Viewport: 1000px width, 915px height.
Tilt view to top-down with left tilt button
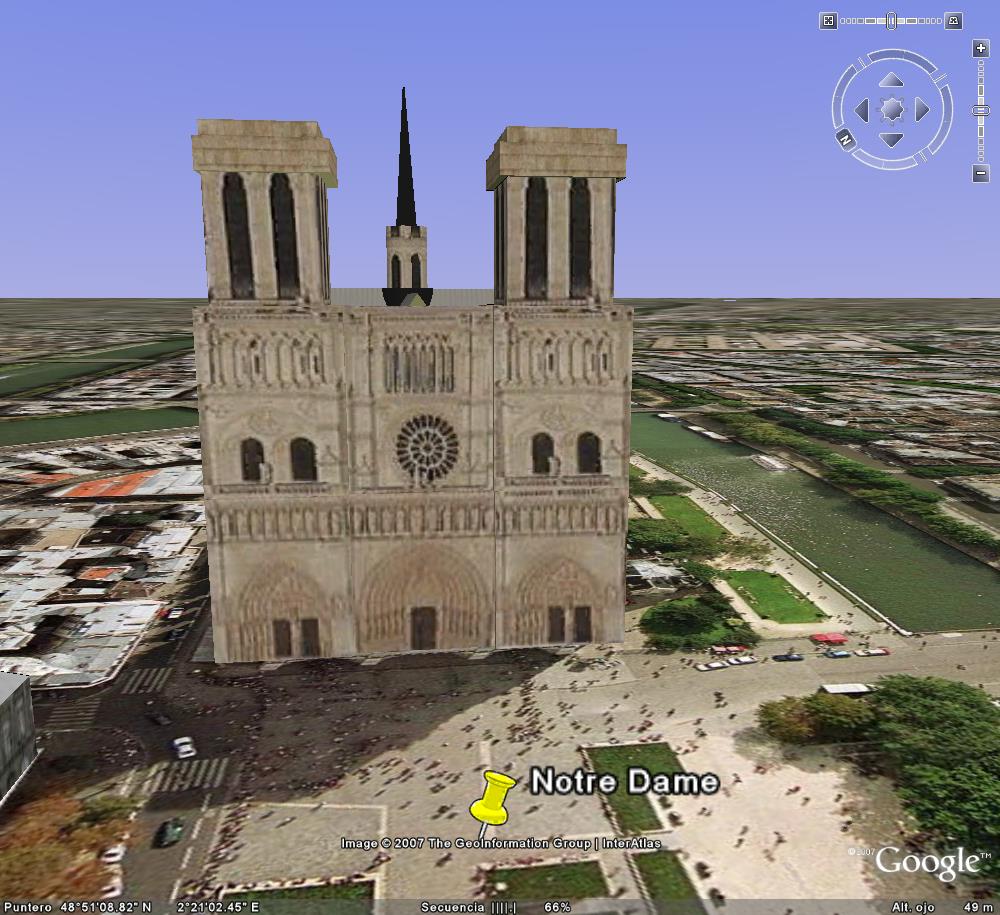point(828,20)
